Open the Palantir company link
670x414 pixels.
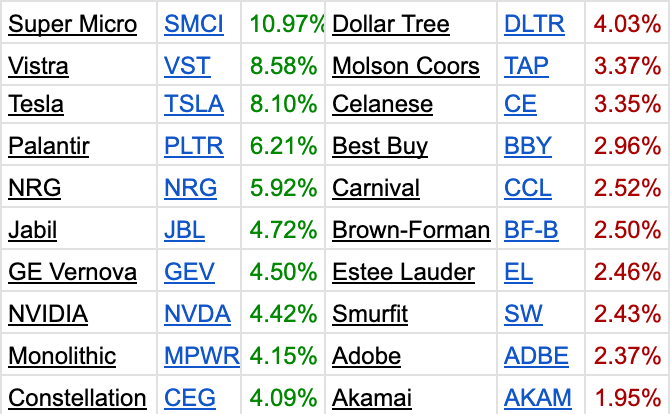pos(49,147)
